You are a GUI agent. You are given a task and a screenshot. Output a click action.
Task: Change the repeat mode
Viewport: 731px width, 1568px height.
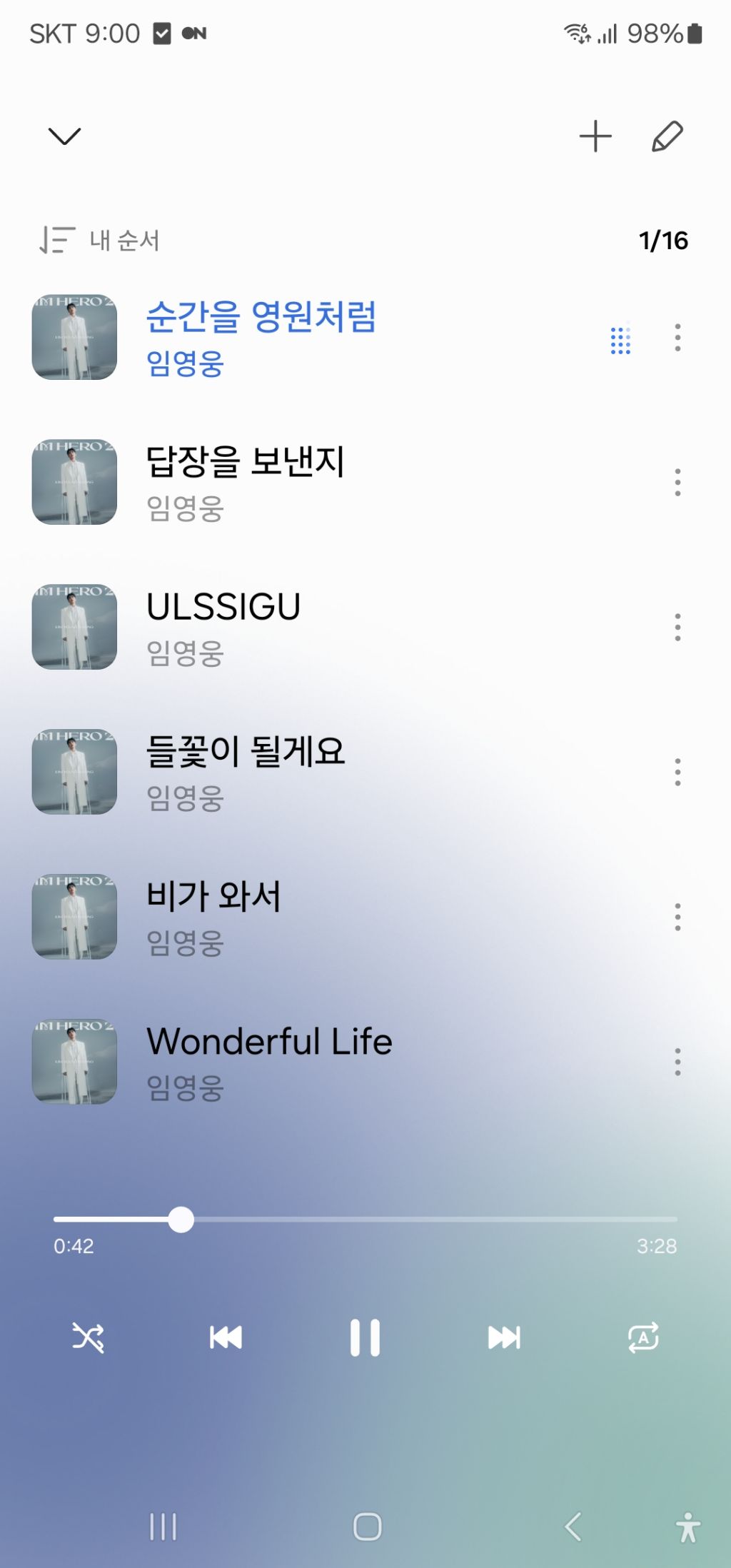(x=643, y=1337)
